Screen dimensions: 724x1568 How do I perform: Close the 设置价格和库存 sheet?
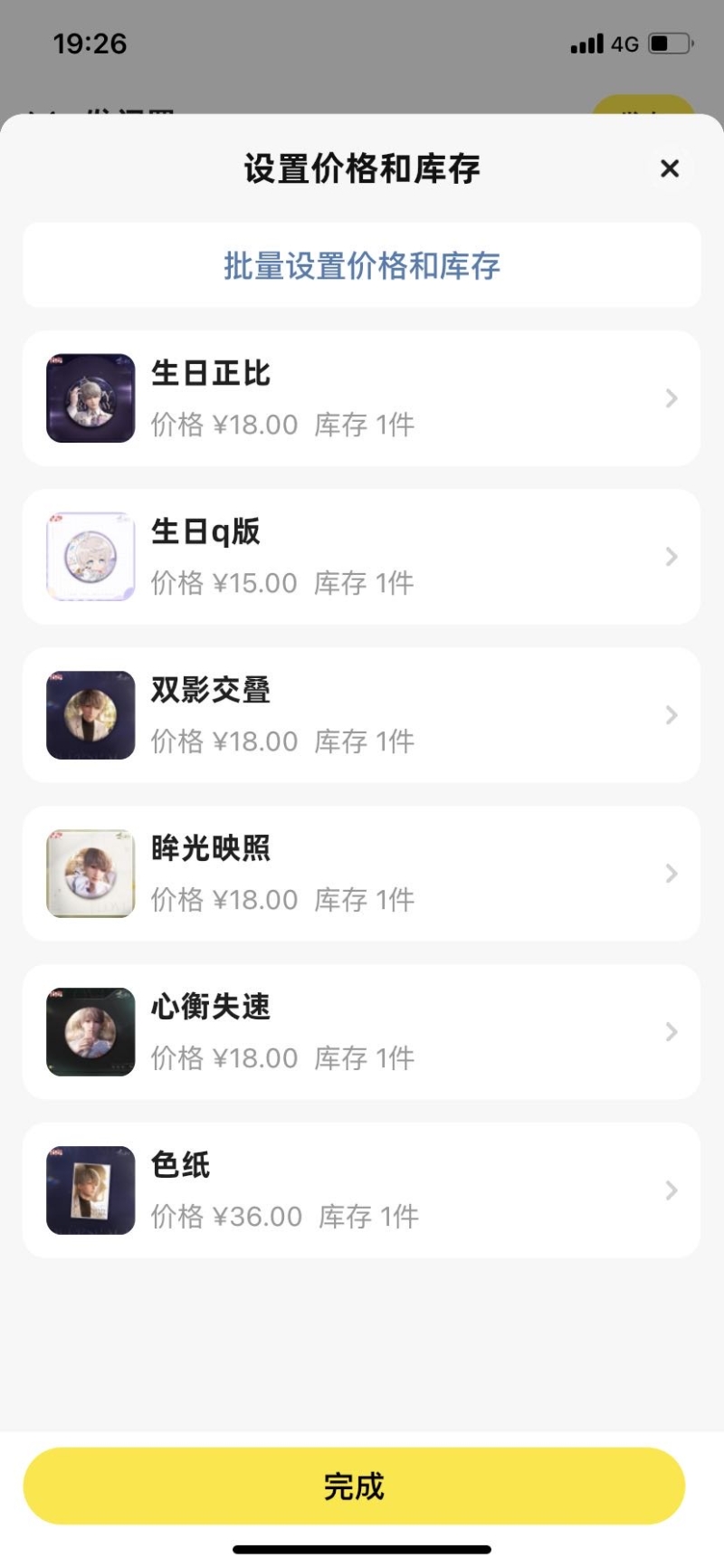point(670,168)
